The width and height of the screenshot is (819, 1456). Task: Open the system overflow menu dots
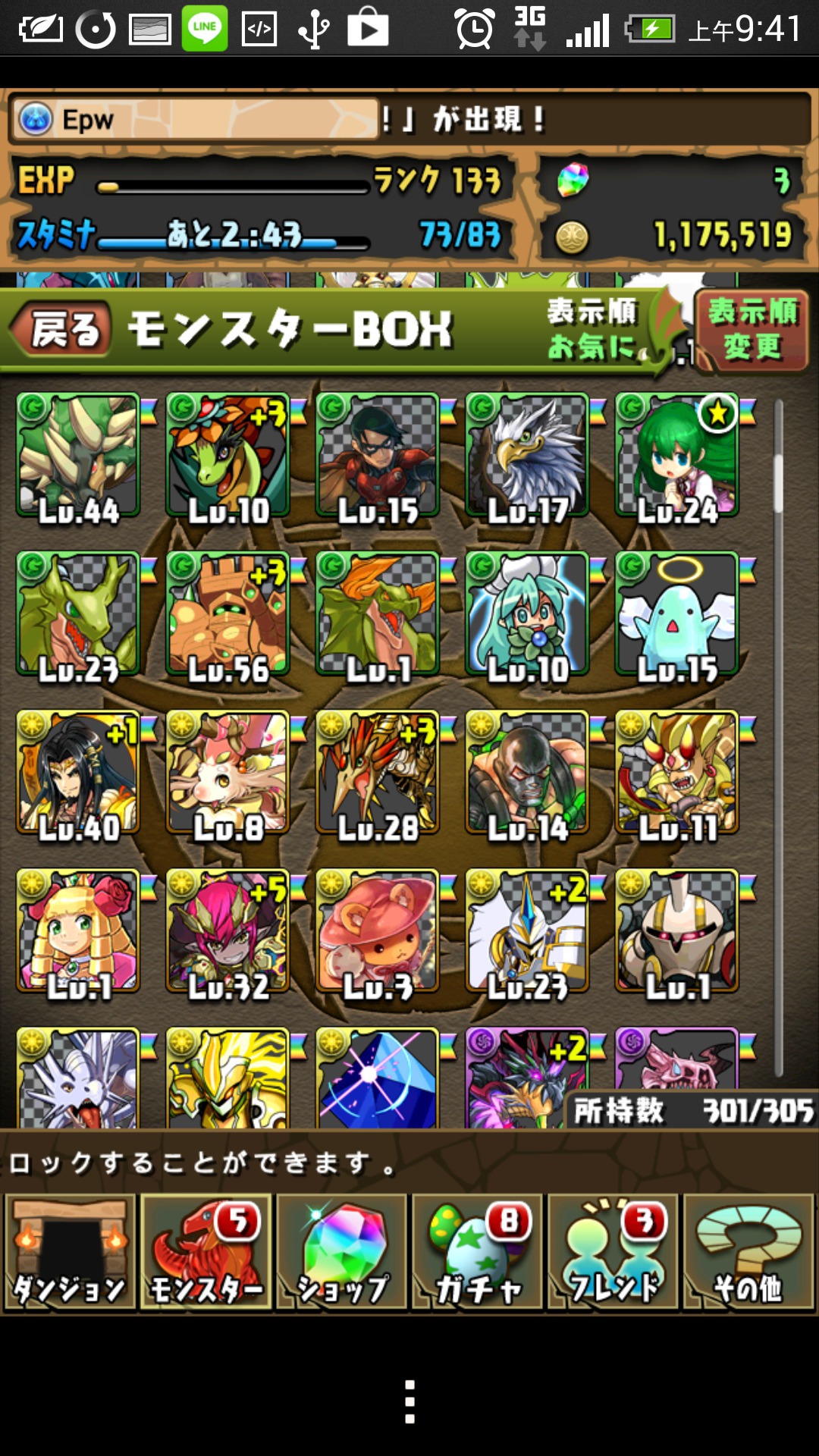pyautogui.click(x=409, y=1401)
